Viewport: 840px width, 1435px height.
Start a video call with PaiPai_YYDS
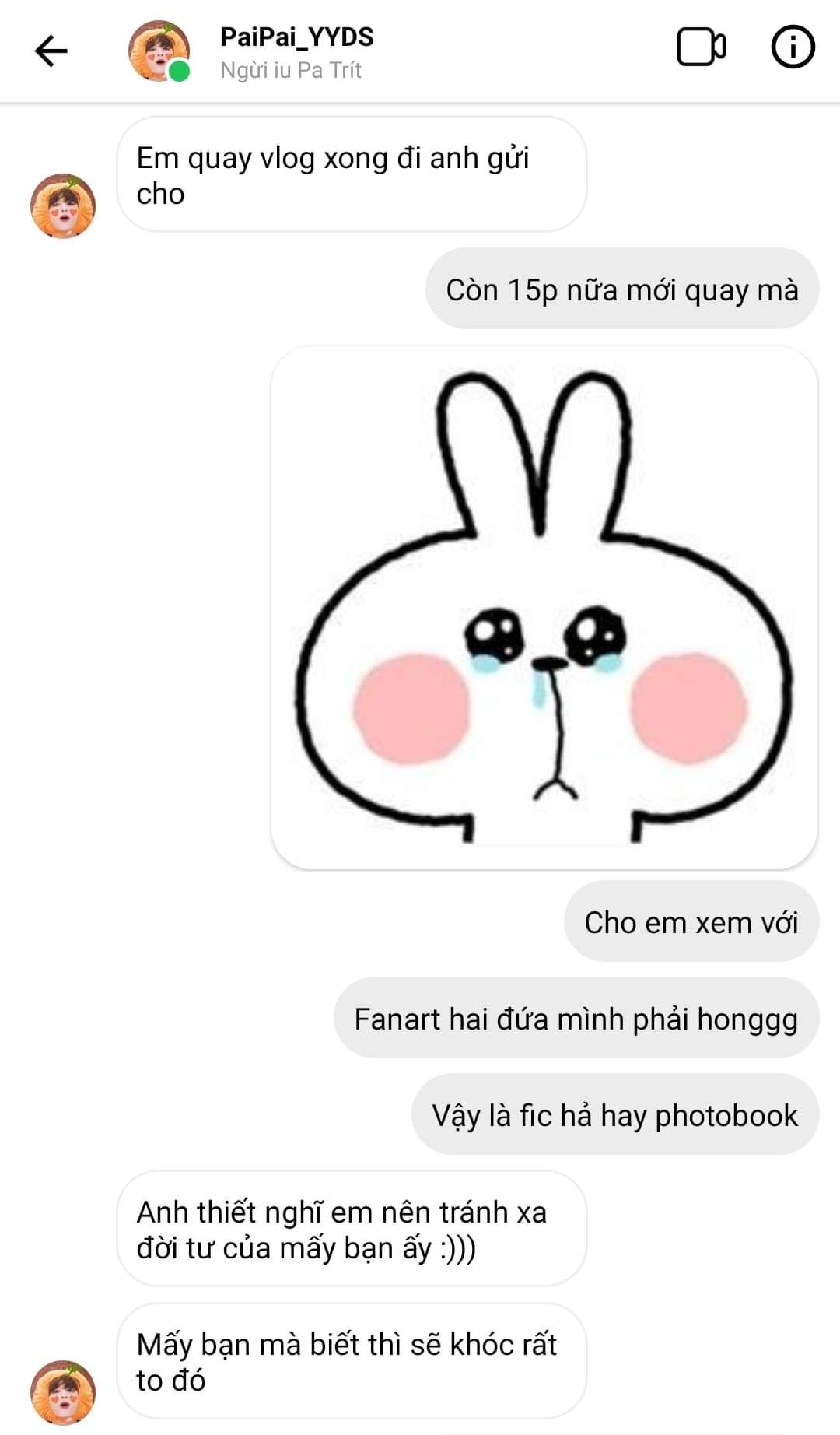tap(701, 47)
